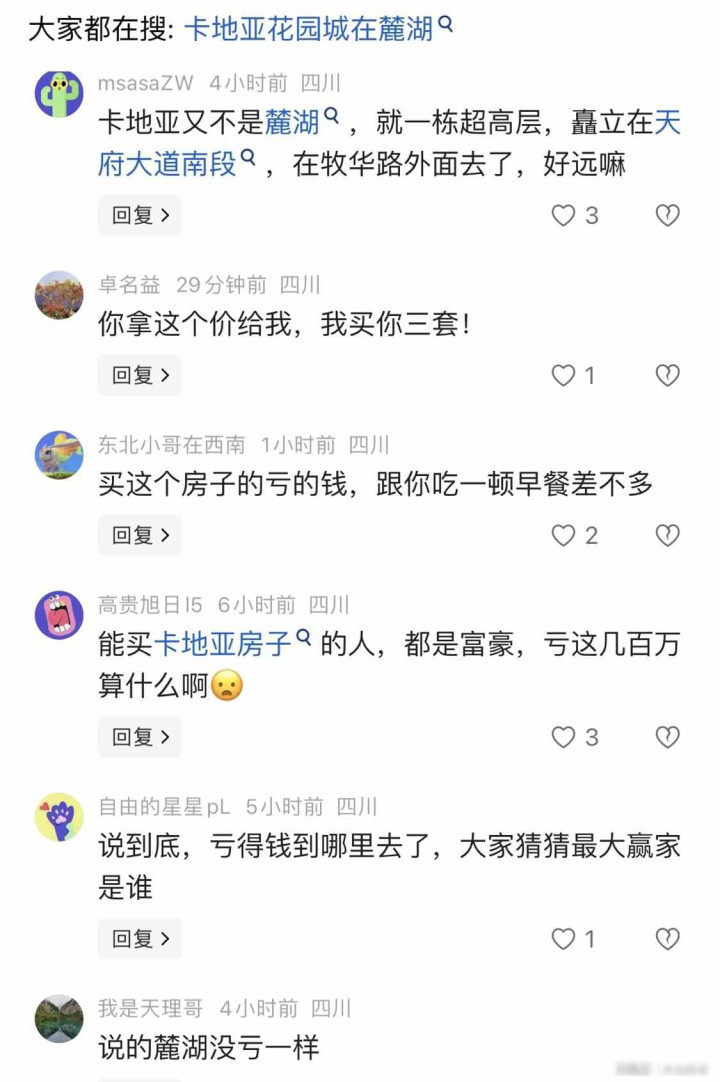Viewport: 720px width, 1082px height.
Task: Open 我是天理哥's profile avatar
Action: [59, 1019]
